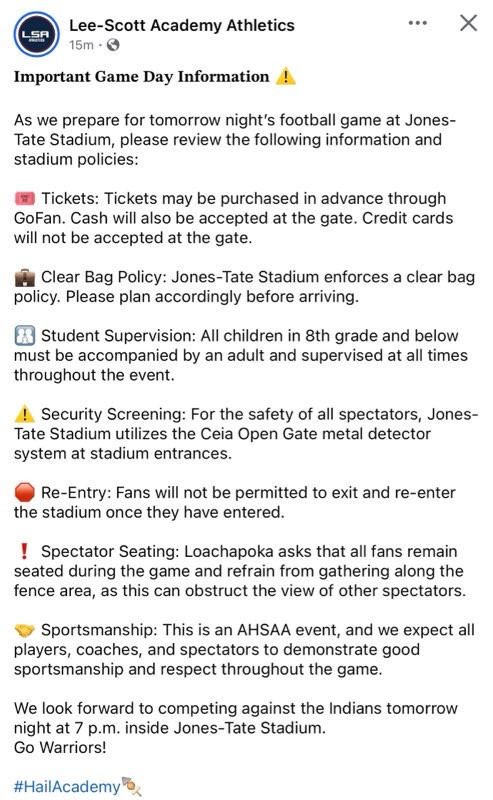
Task: Open the three-dot post options menu
Action: [x=417, y=23]
